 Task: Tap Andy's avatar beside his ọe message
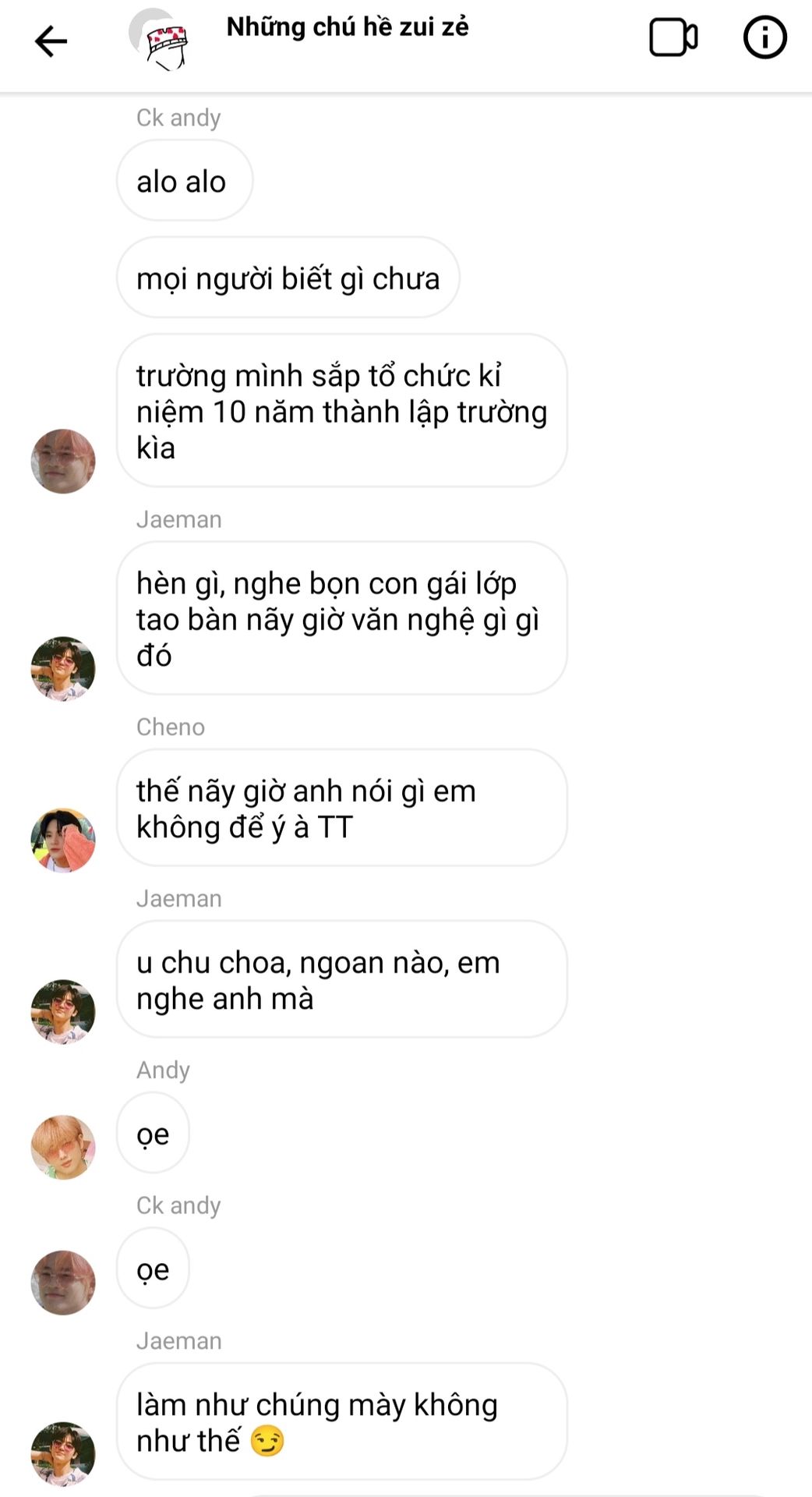point(63,1148)
